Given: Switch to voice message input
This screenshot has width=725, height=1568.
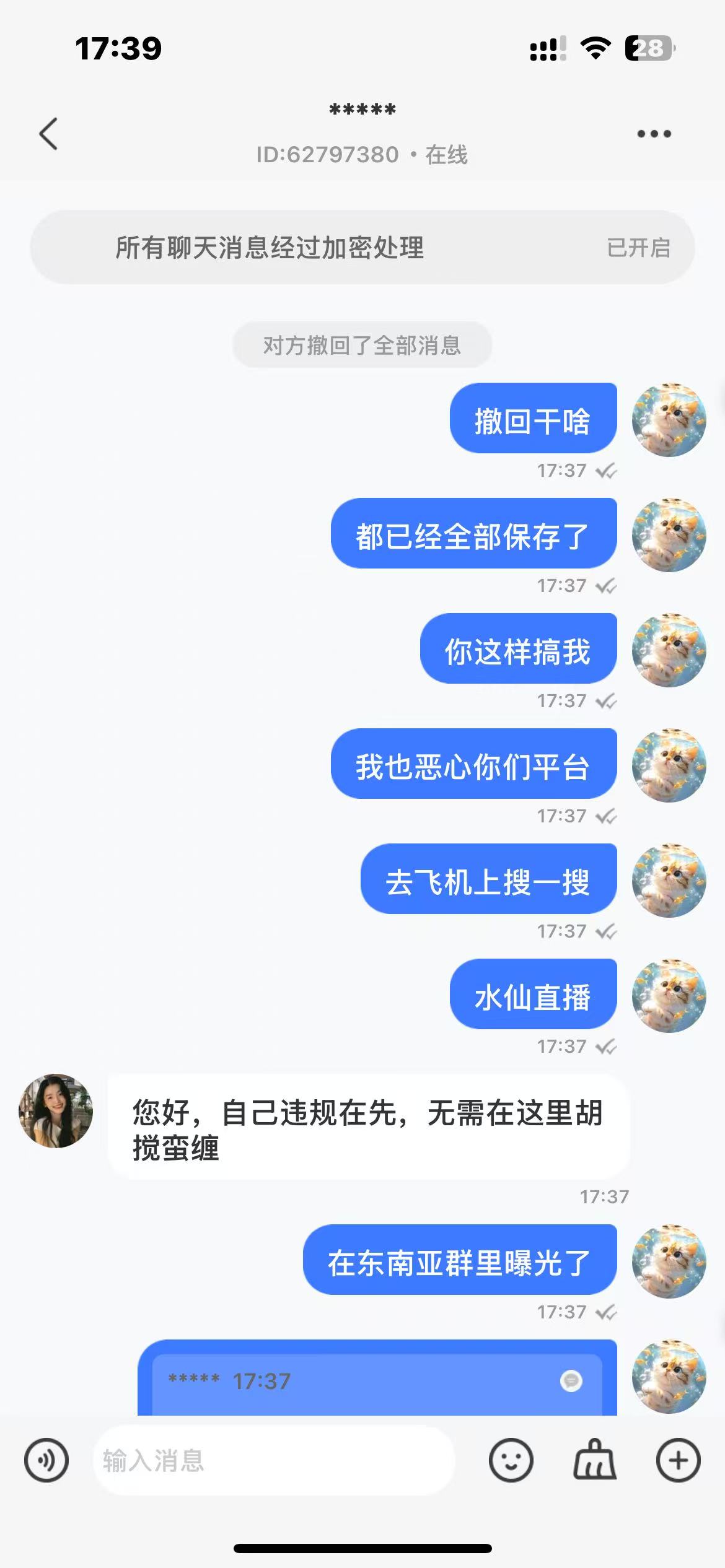Looking at the screenshot, I should tap(46, 1460).
